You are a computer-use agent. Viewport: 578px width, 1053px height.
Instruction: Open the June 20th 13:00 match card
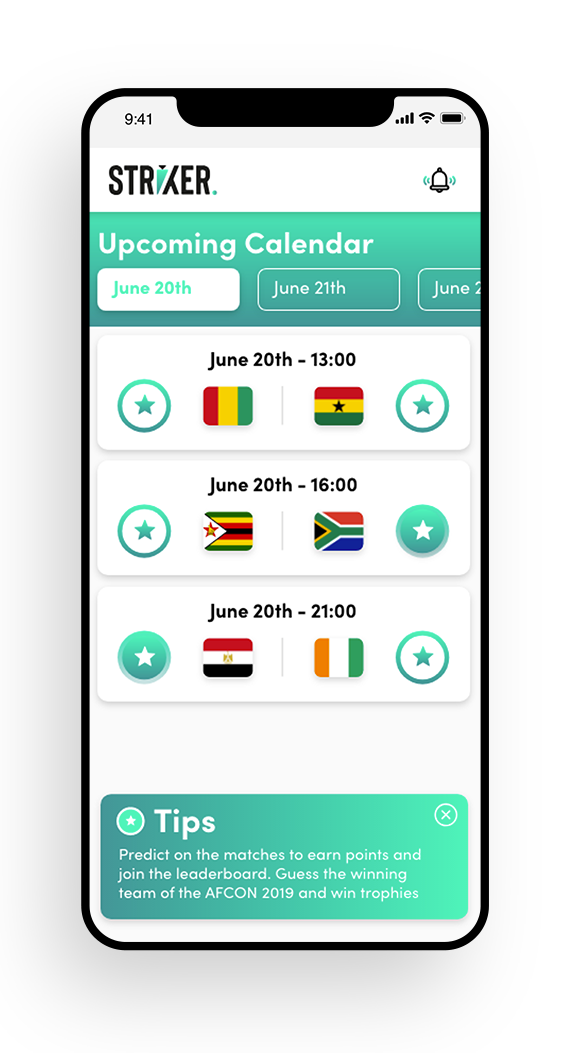click(283, 392)
